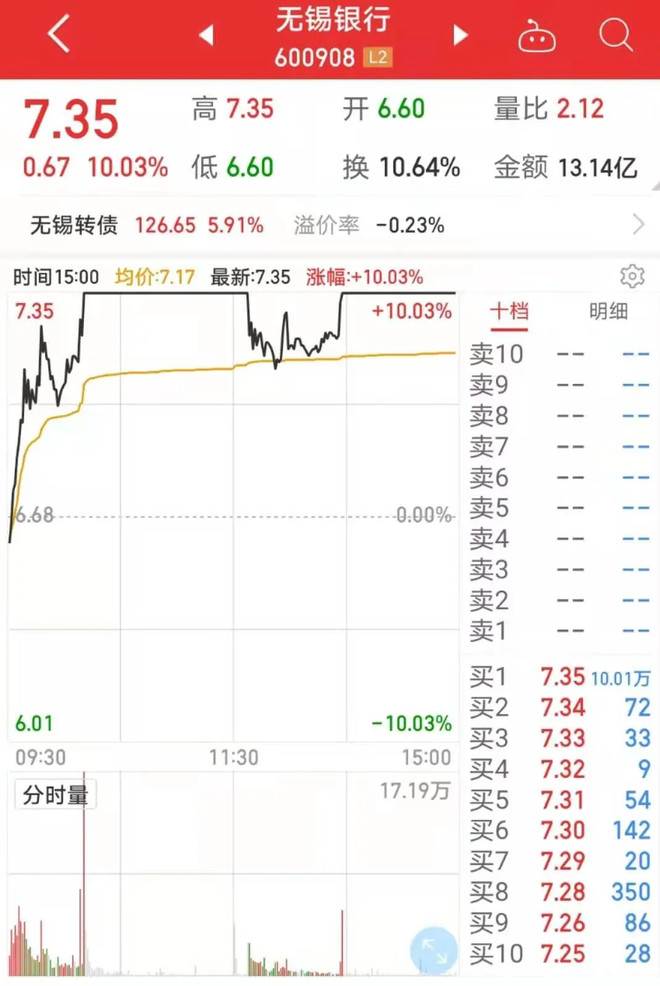Expand the chart to full screen
Screen dimensions: 660x986
433,950
